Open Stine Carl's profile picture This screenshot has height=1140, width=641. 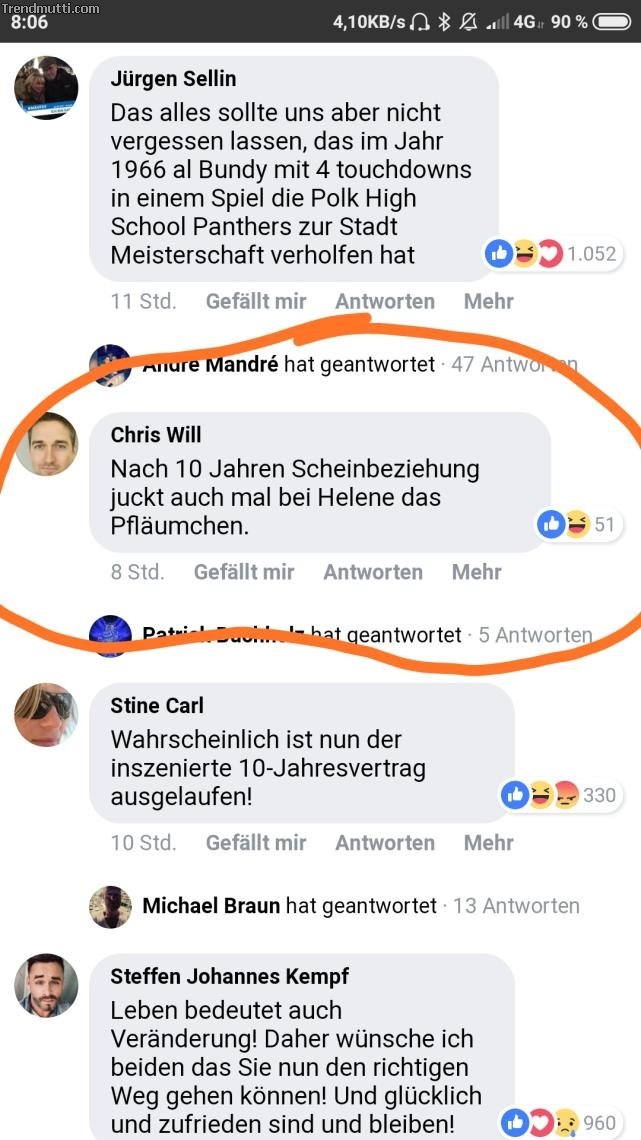pos(46,715)
